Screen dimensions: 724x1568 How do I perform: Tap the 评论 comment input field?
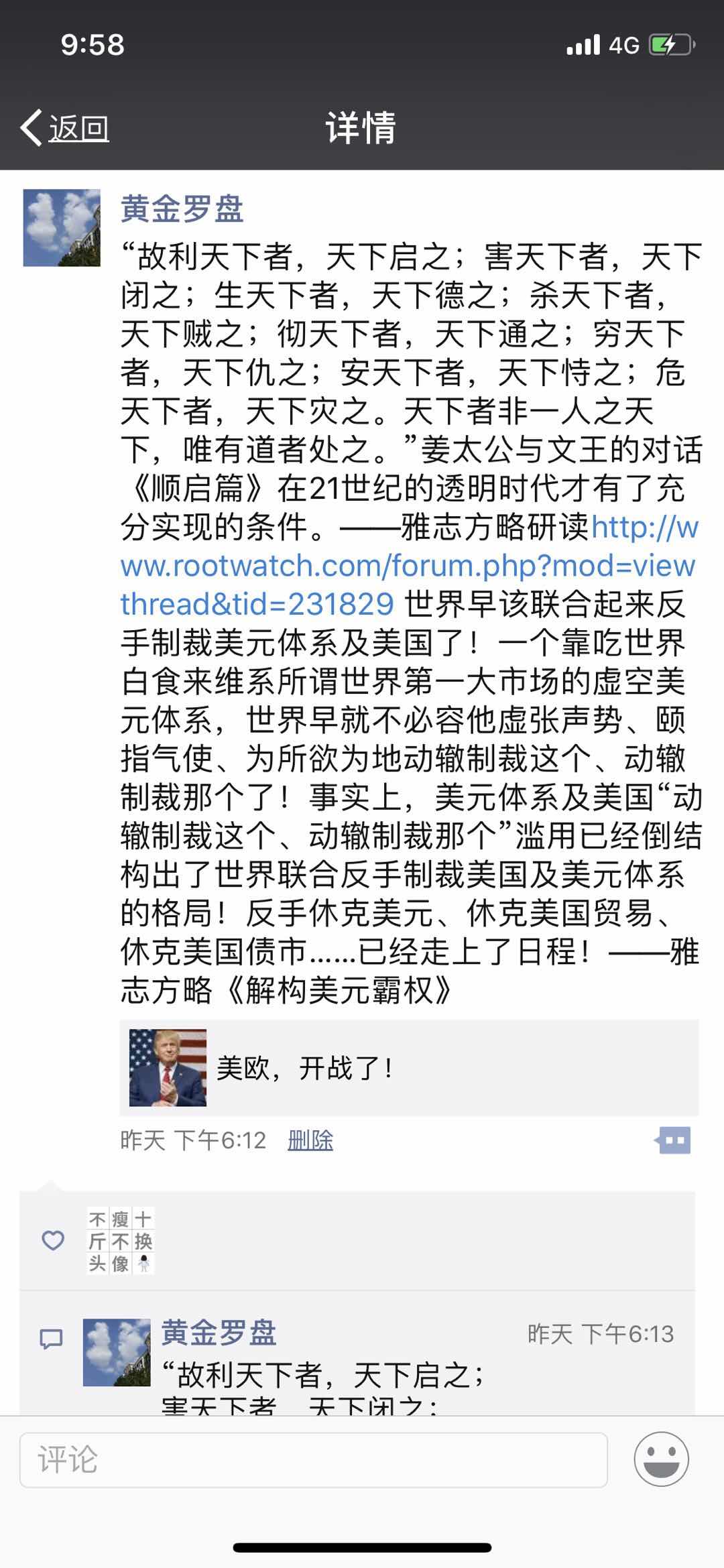click(313, 1459)
